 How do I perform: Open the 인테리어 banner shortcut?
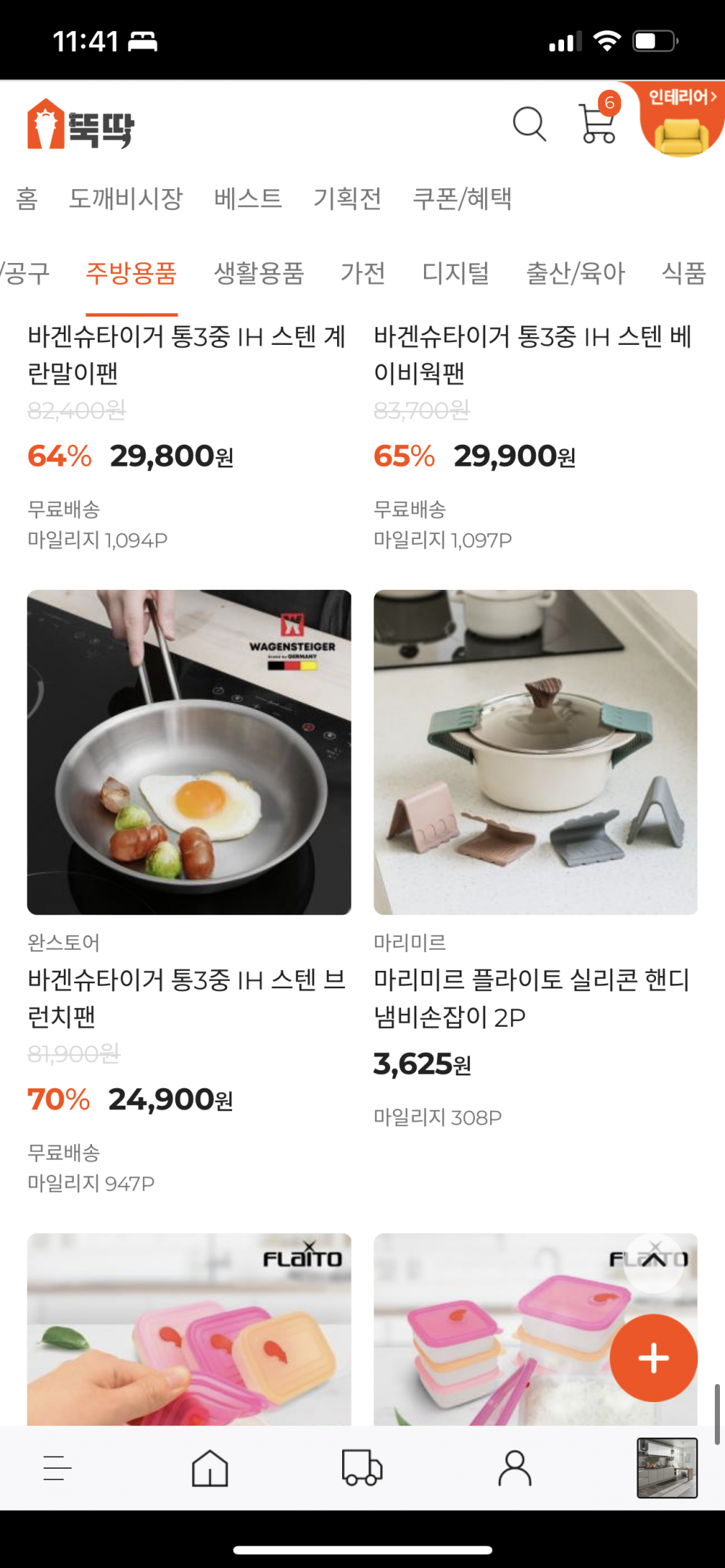[681, 120]
